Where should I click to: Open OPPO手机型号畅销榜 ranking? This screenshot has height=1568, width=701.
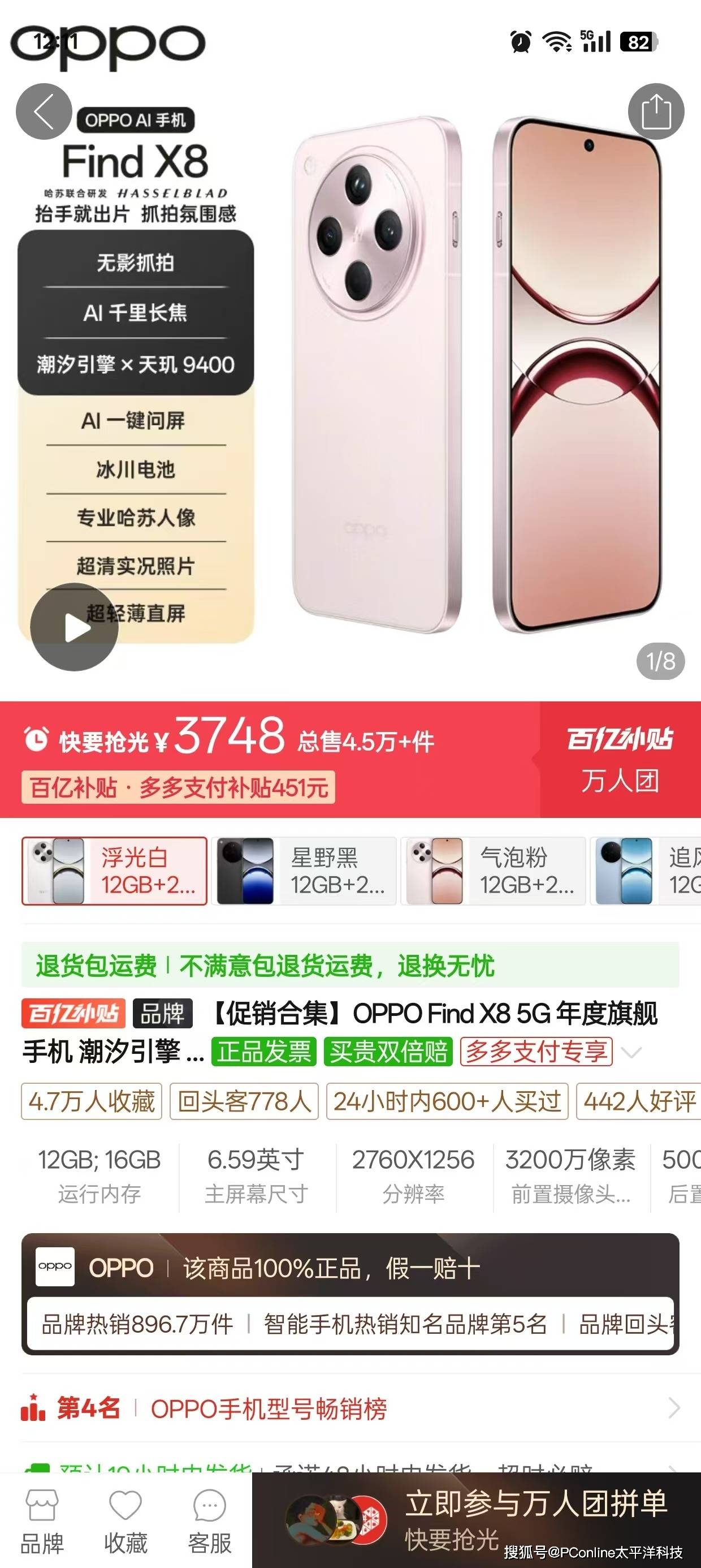(x=350, y=1408)
